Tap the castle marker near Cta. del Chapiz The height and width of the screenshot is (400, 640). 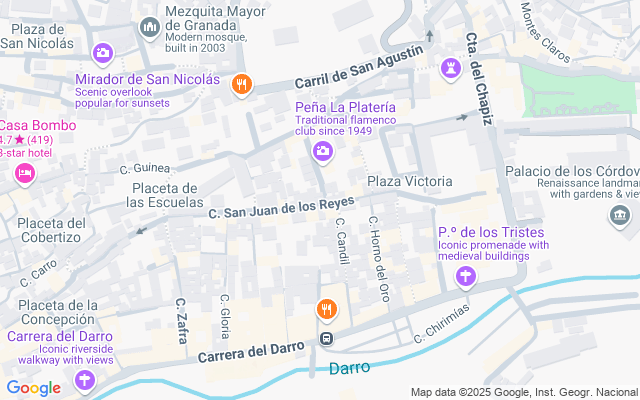451,67
